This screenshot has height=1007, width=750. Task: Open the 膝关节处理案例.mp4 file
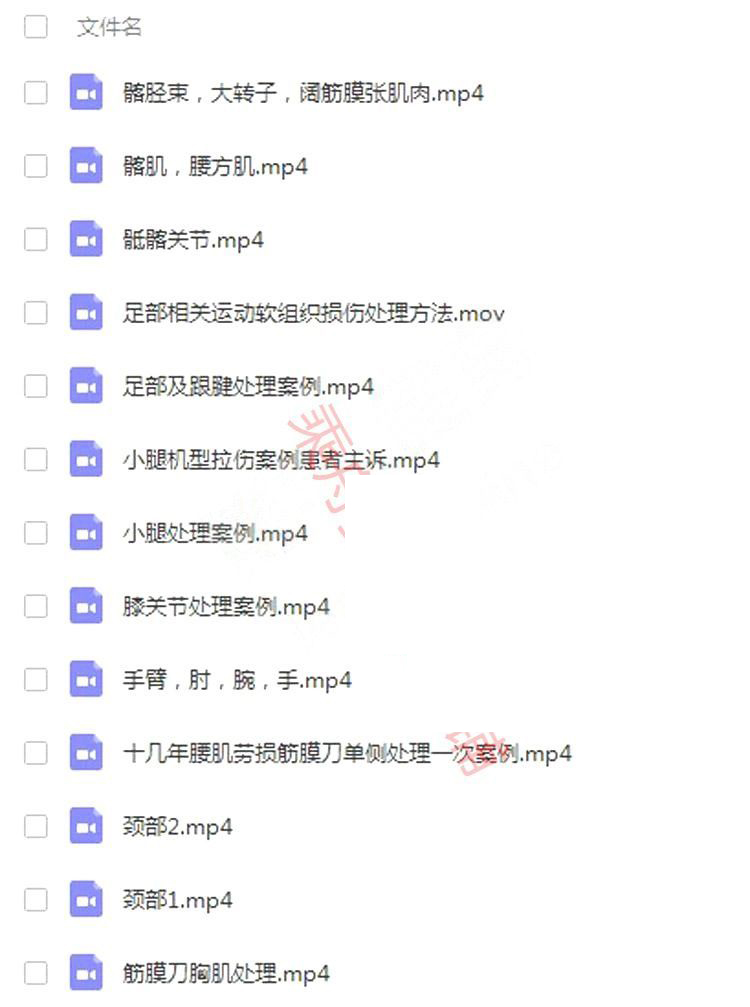pos(226,607)
